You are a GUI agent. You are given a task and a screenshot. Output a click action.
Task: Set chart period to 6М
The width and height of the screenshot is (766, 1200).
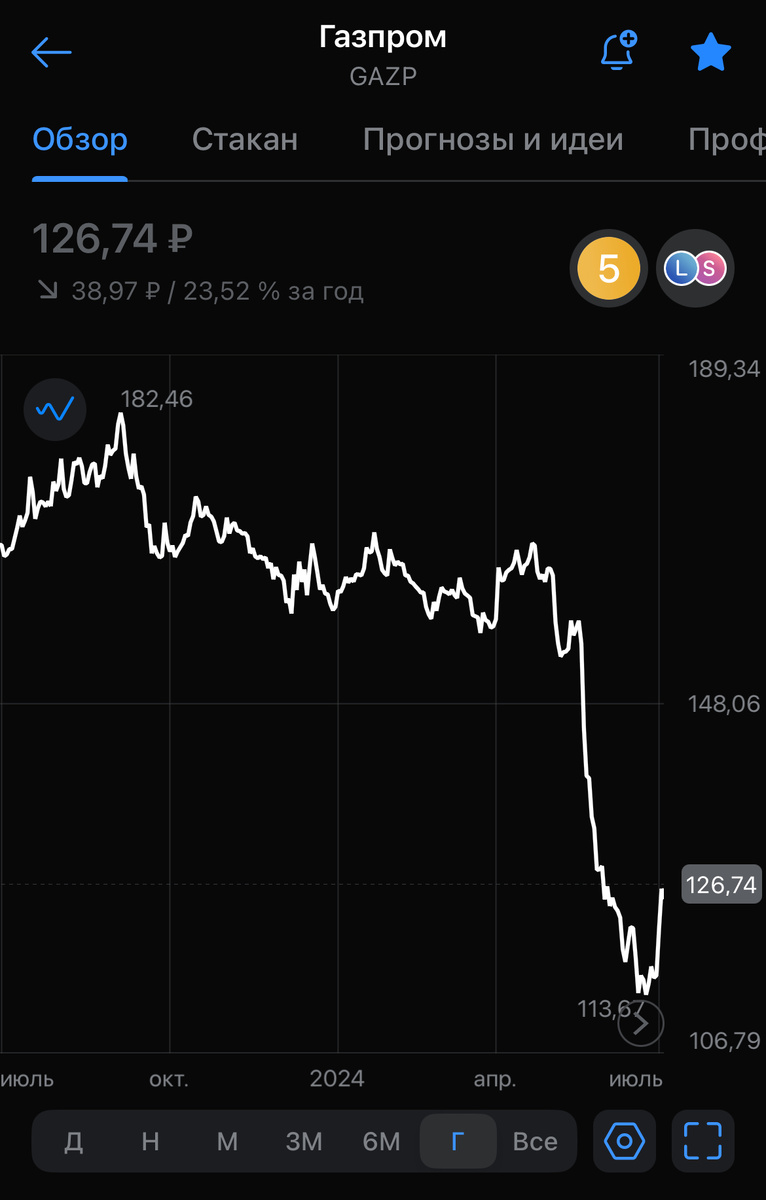(x=381, y=1141)
